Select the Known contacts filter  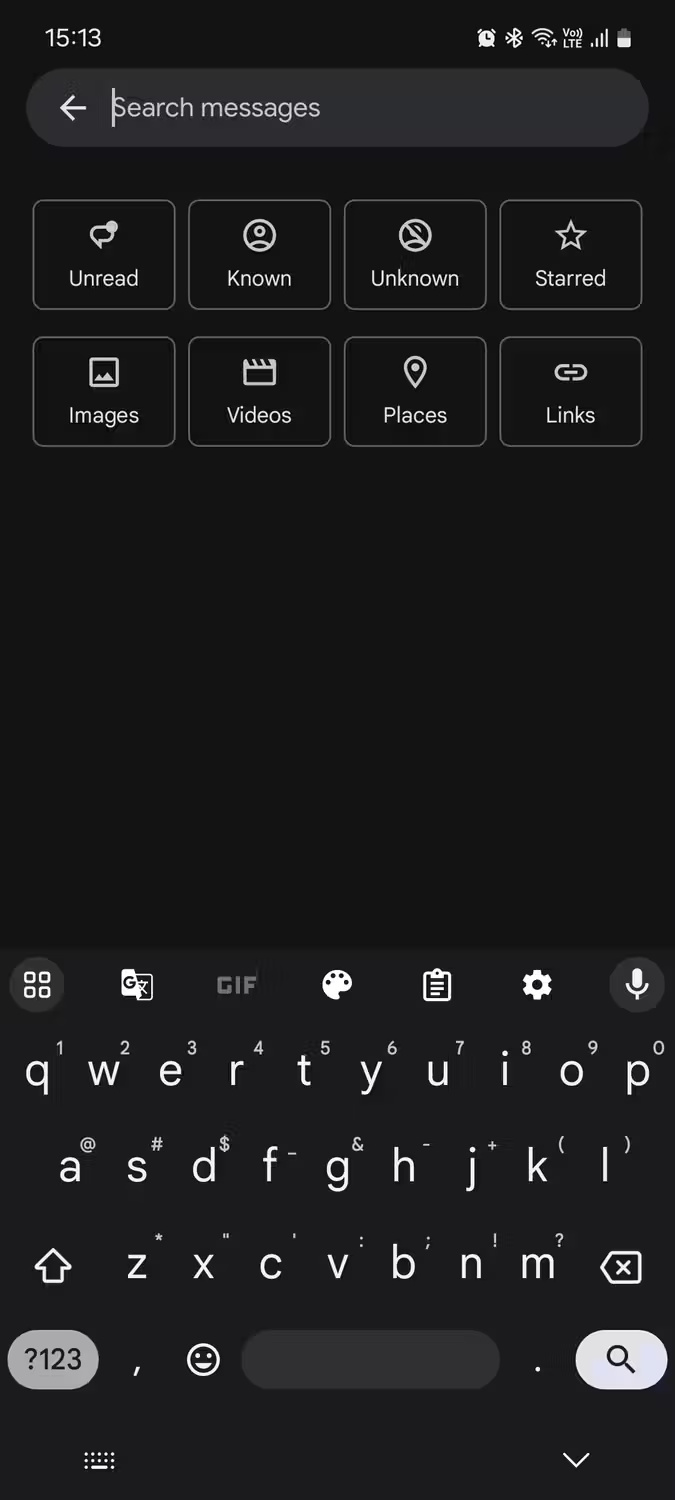click(x=259, y=255)
